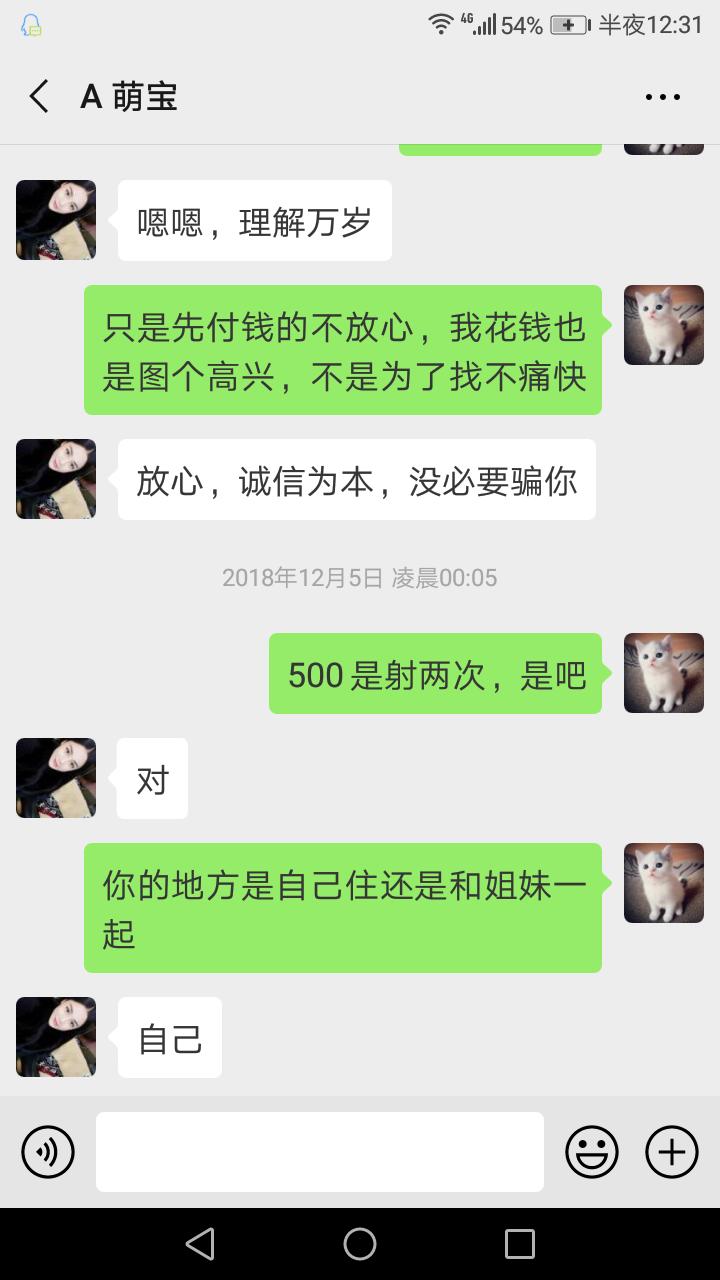Focus the message text field
The height and width of the screenshot is (1280, 720).
point(320,1152)
